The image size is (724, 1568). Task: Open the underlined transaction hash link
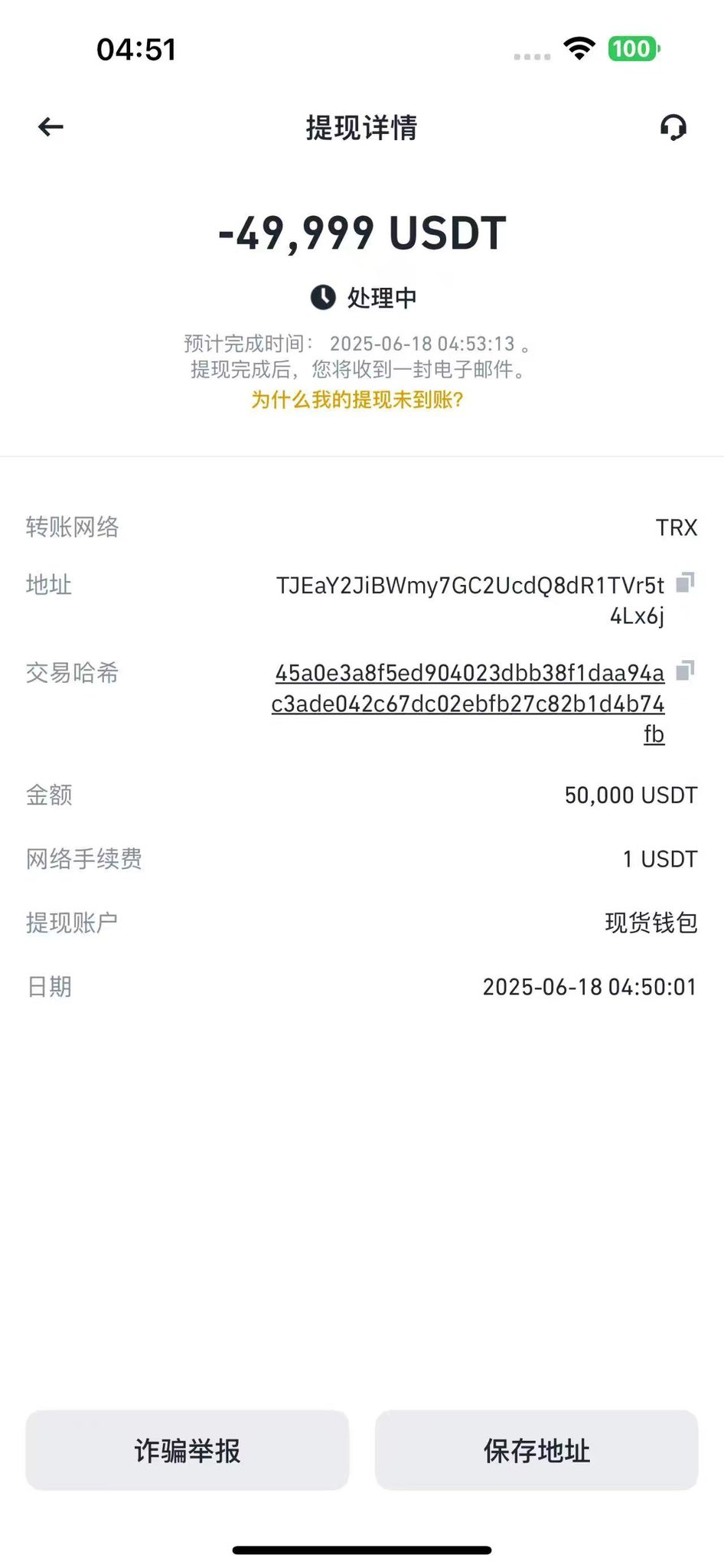pyautogui.click(x=468, y=703)
